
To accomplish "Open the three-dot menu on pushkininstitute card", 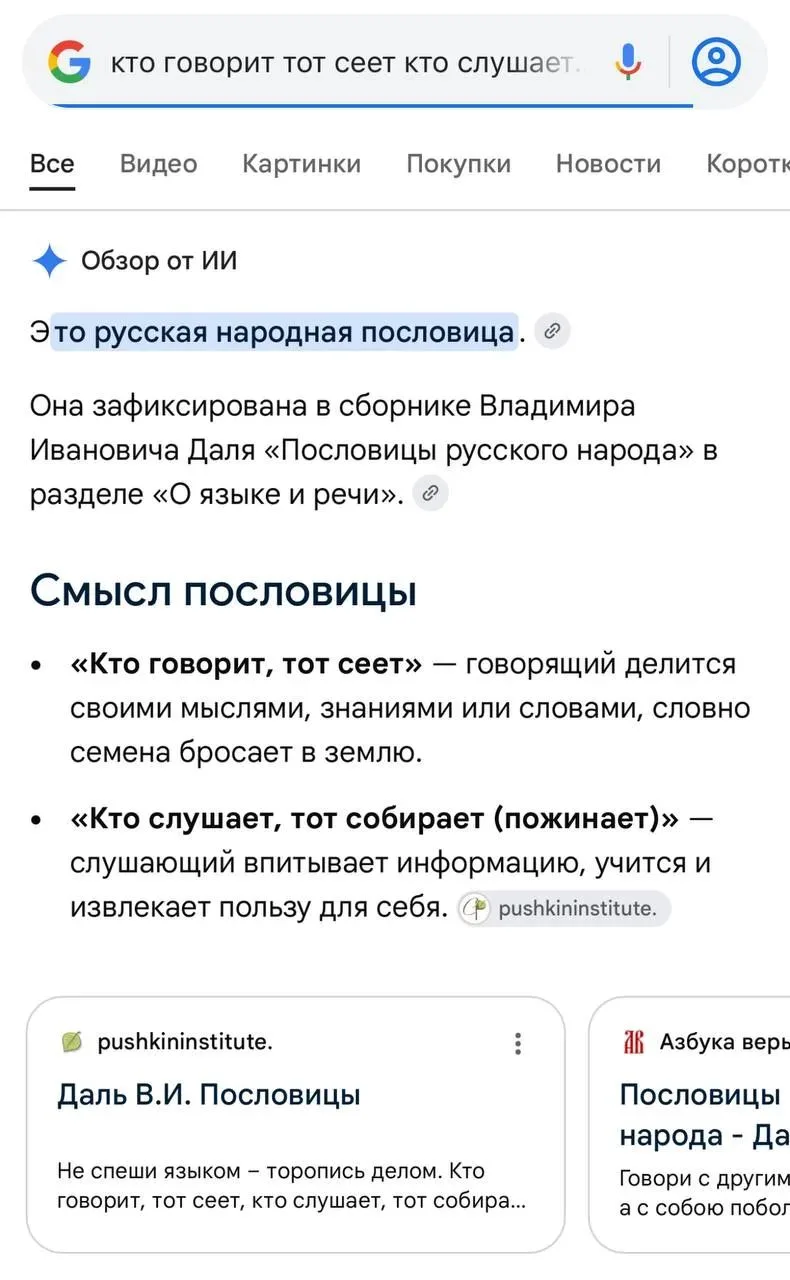I will click(x=517, y=1043).
